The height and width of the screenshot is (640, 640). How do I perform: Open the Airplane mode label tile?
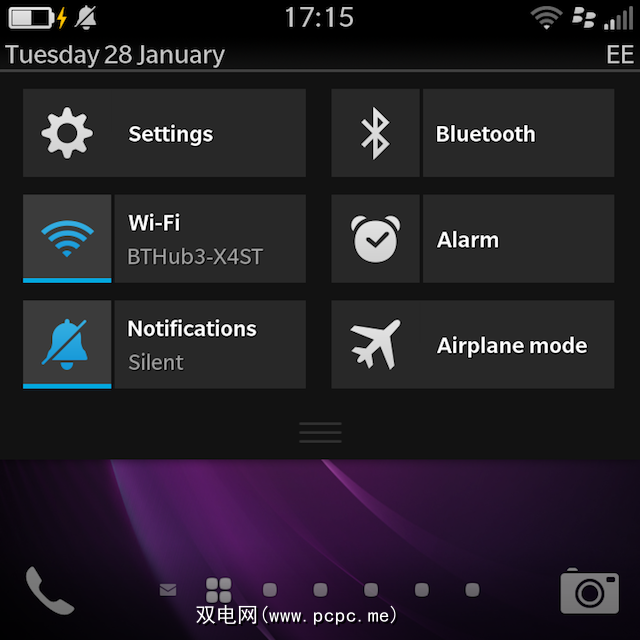tap(518, 344)
